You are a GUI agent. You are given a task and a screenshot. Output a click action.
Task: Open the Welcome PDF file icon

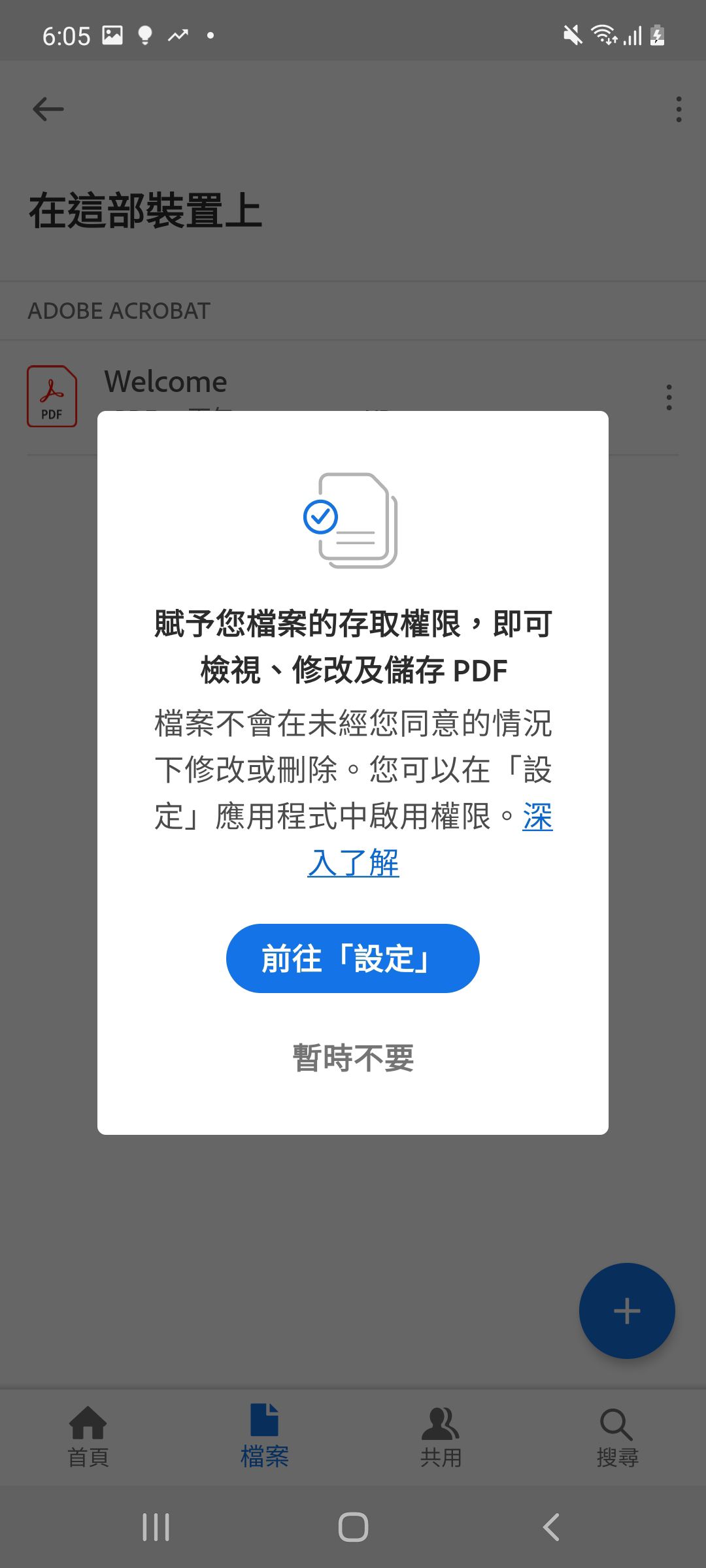52,395
